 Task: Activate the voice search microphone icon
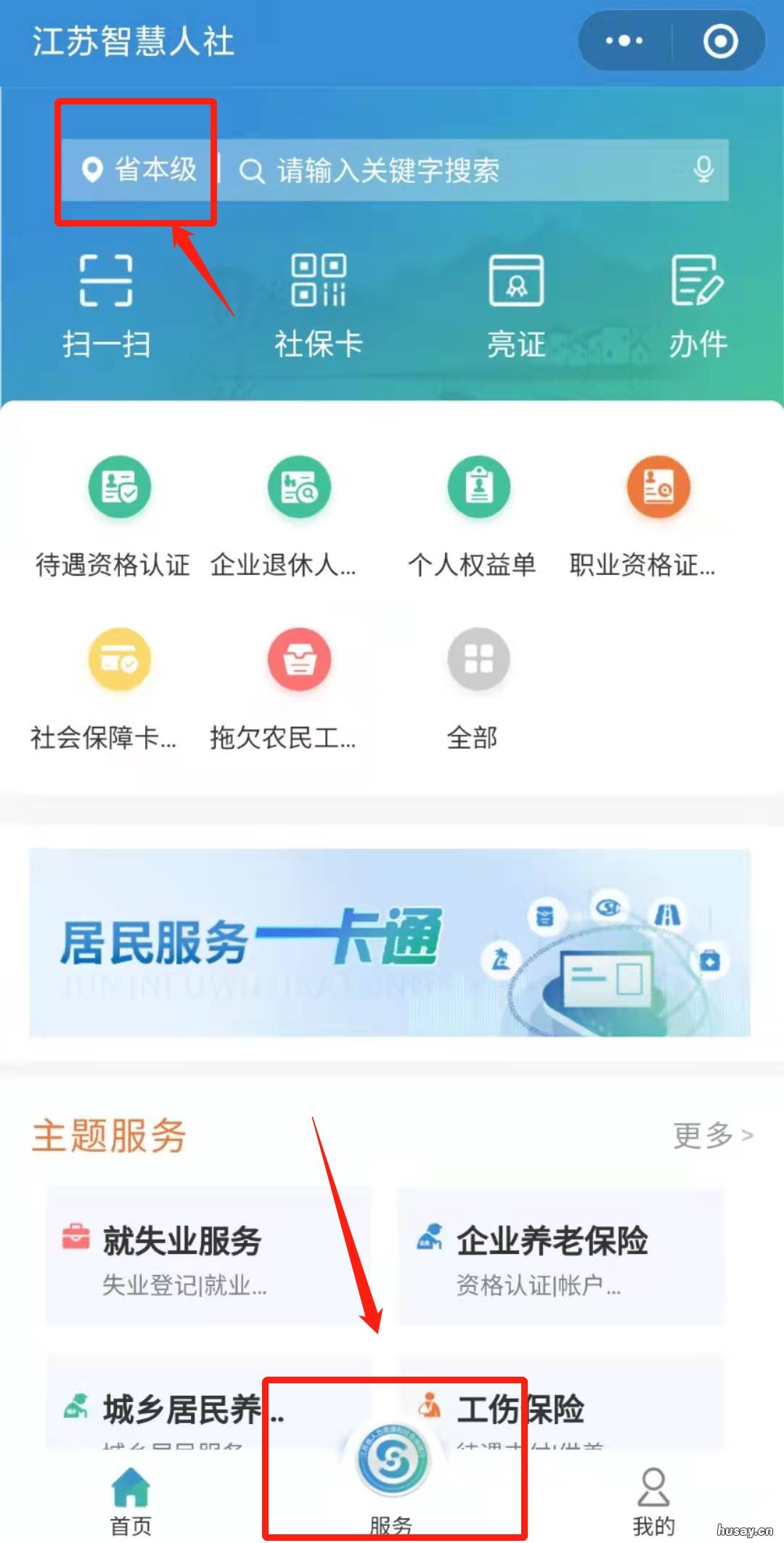tap(702, 171)
